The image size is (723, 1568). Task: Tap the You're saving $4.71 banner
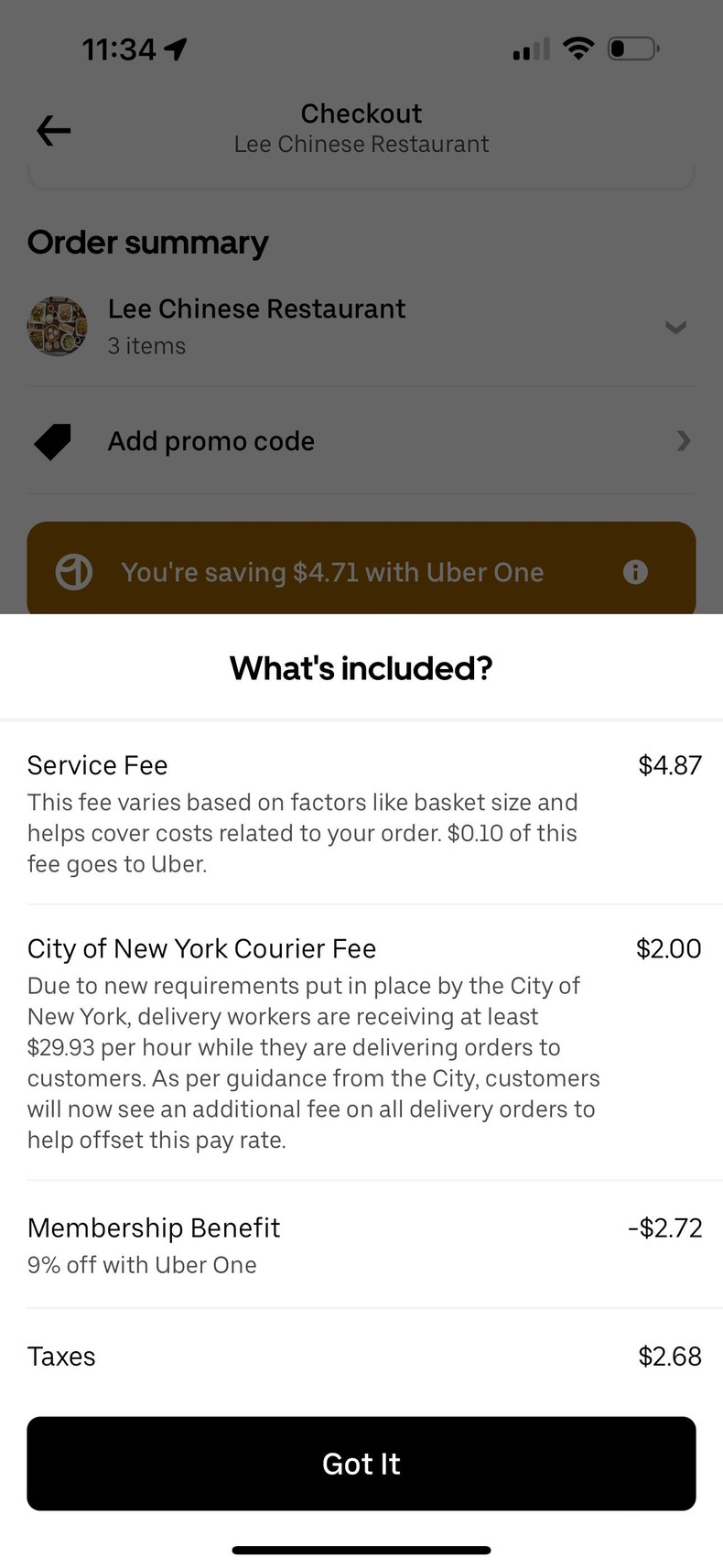[x=361, y=571]
